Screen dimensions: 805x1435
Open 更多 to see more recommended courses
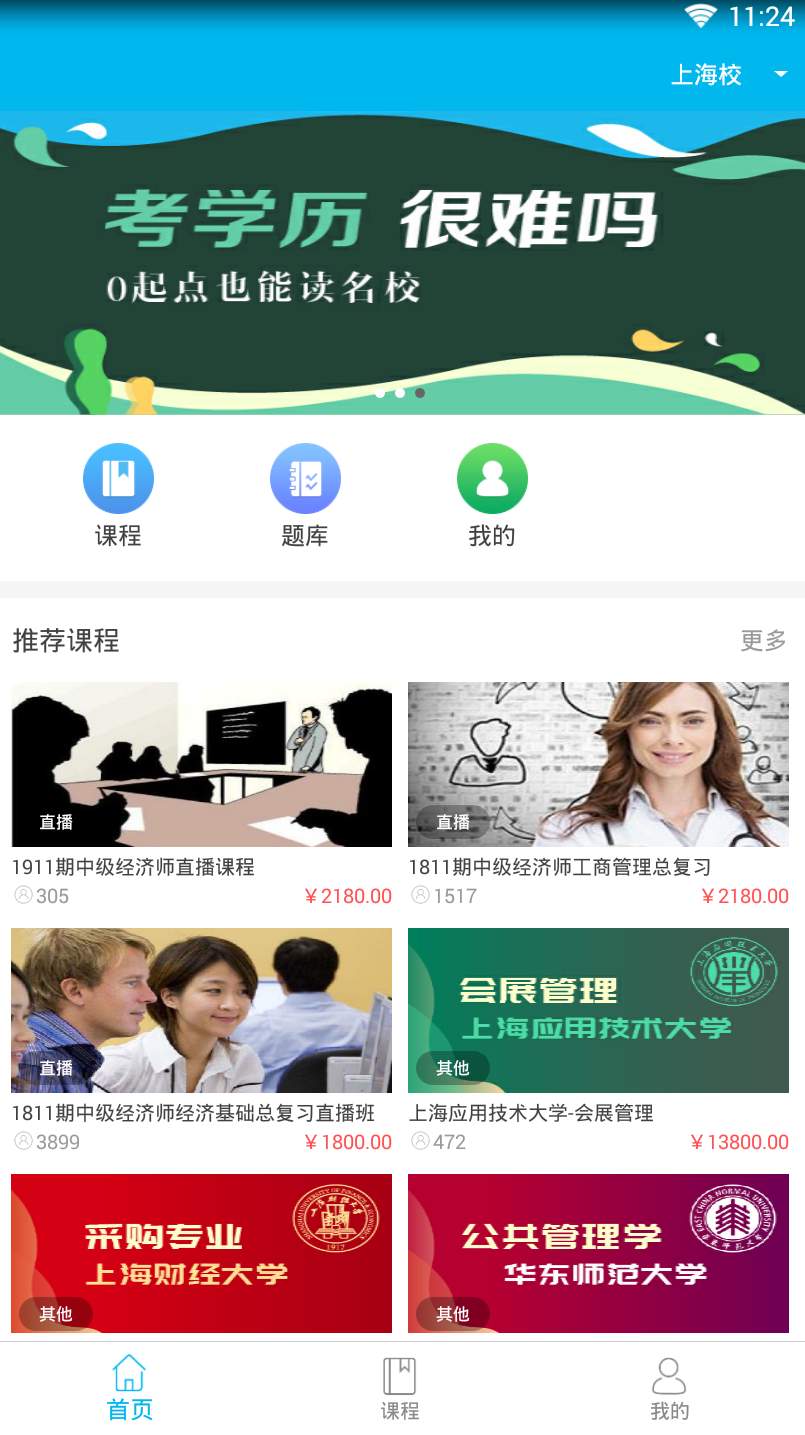(x=764, y=641)
